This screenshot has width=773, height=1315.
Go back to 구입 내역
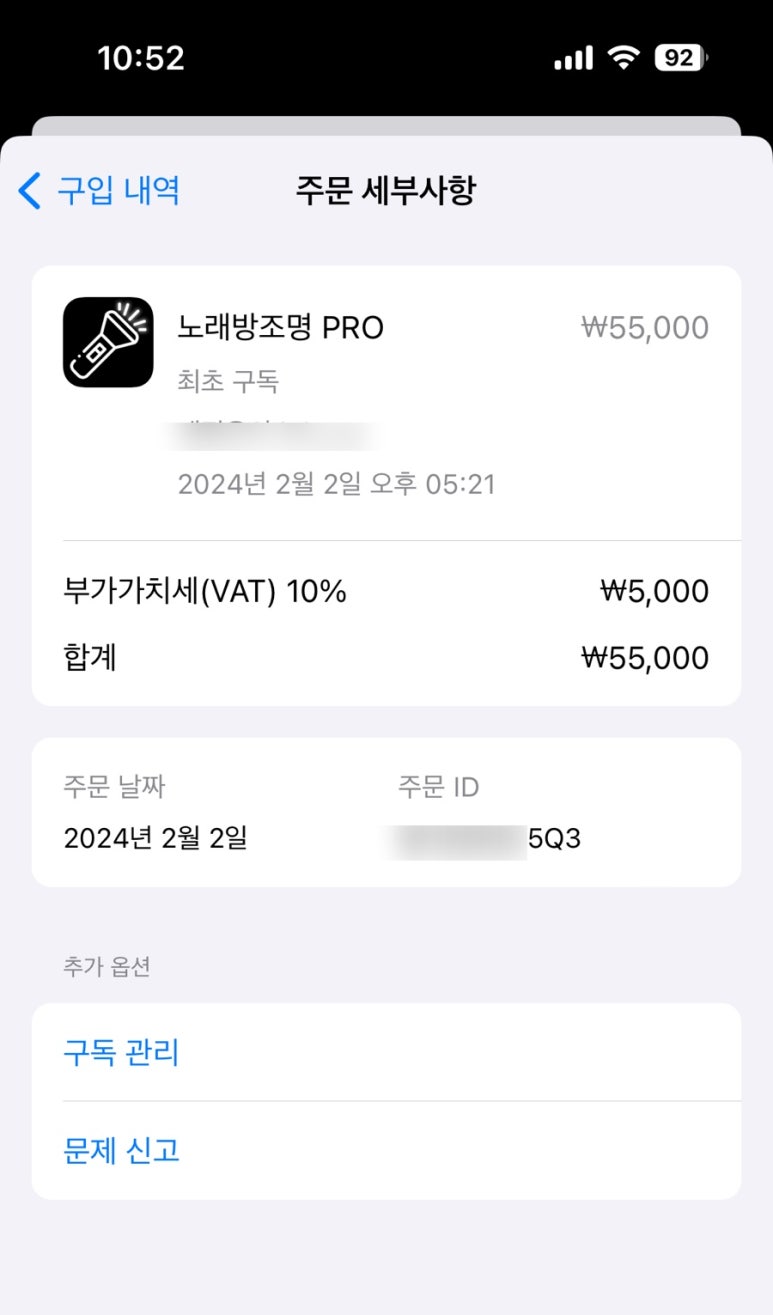click(99, 189)
